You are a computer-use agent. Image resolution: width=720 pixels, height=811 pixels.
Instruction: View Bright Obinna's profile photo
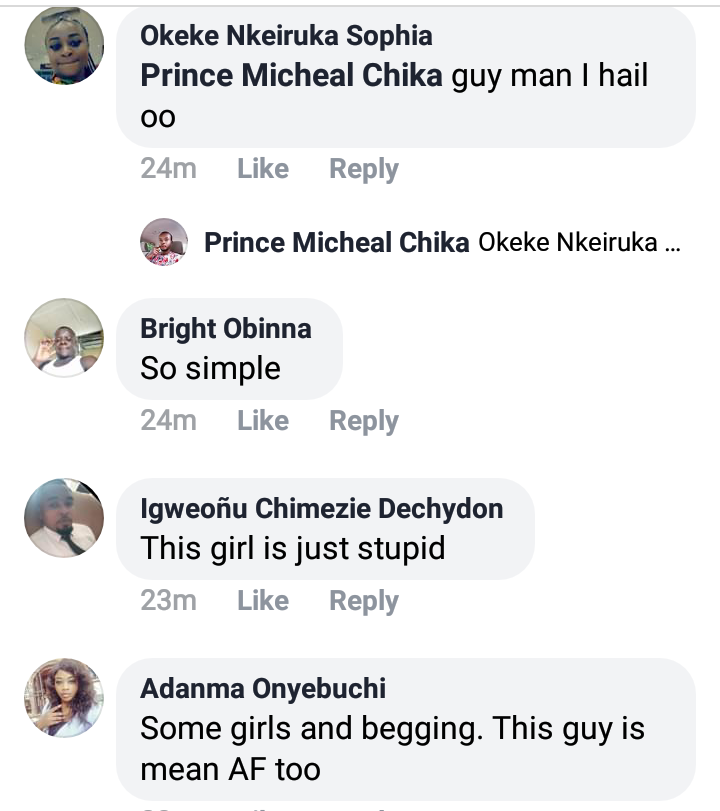(64, 338)
